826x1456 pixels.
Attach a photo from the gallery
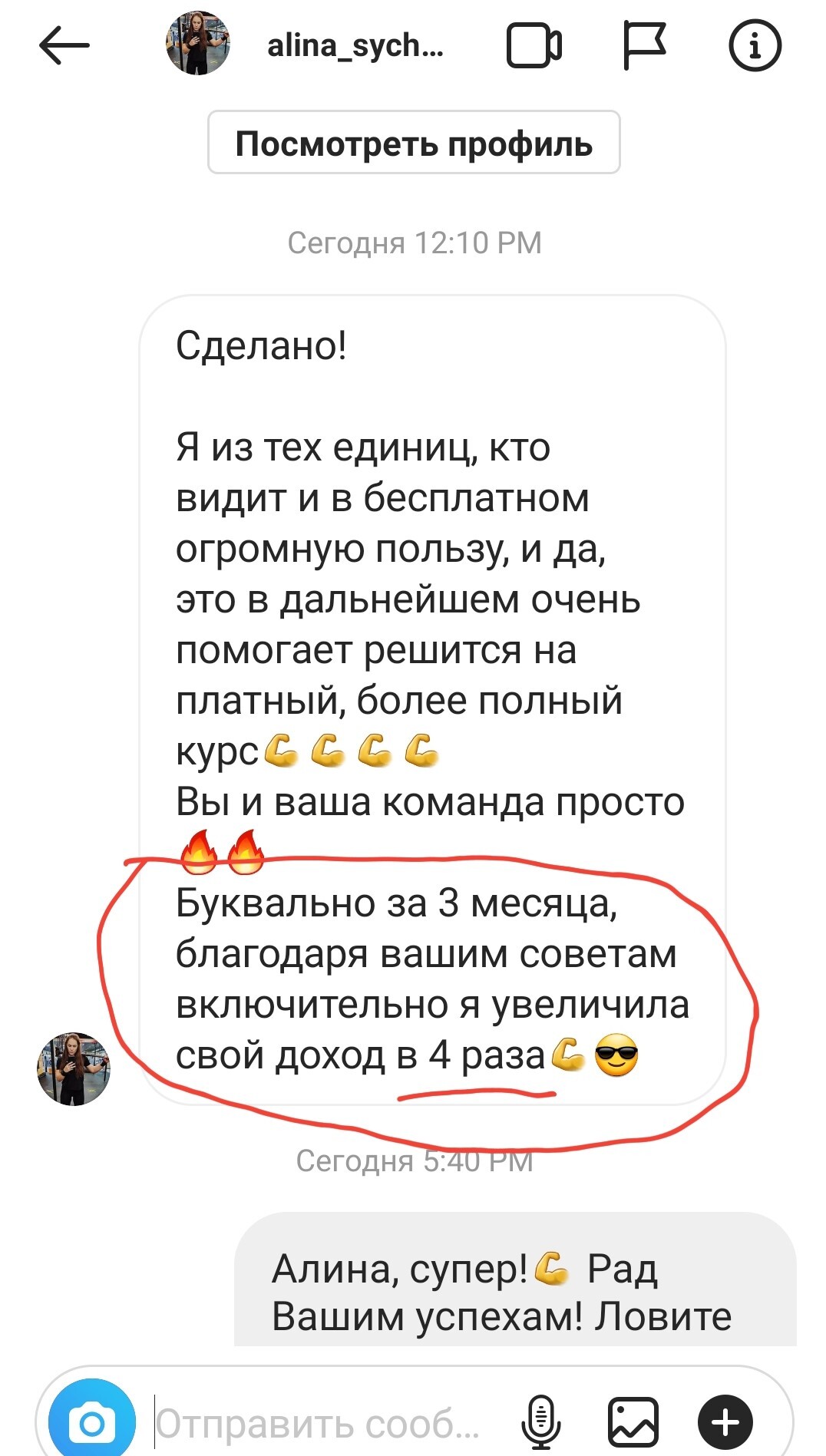pos(633,1423)
